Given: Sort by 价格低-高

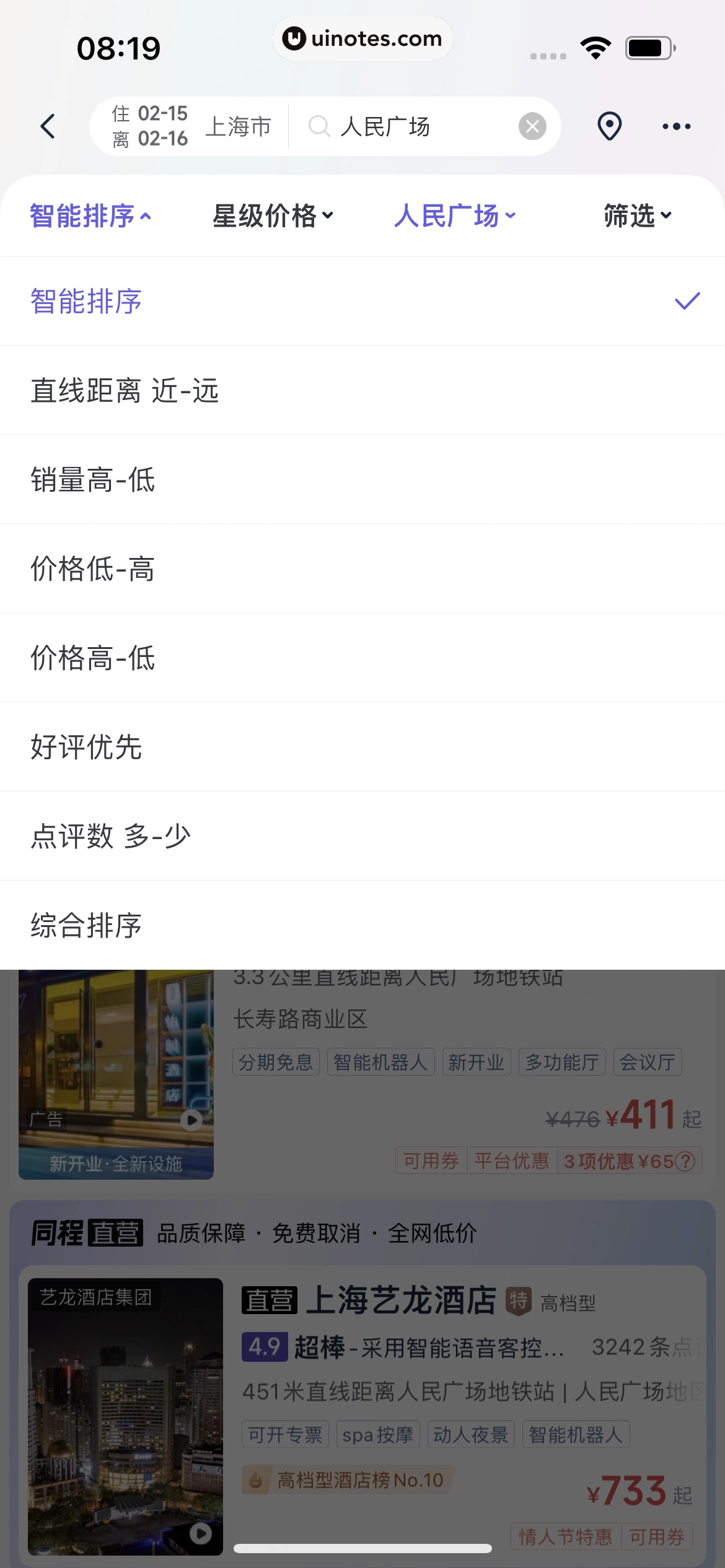Looking at the screenshot, I should [x=362, y=568].
